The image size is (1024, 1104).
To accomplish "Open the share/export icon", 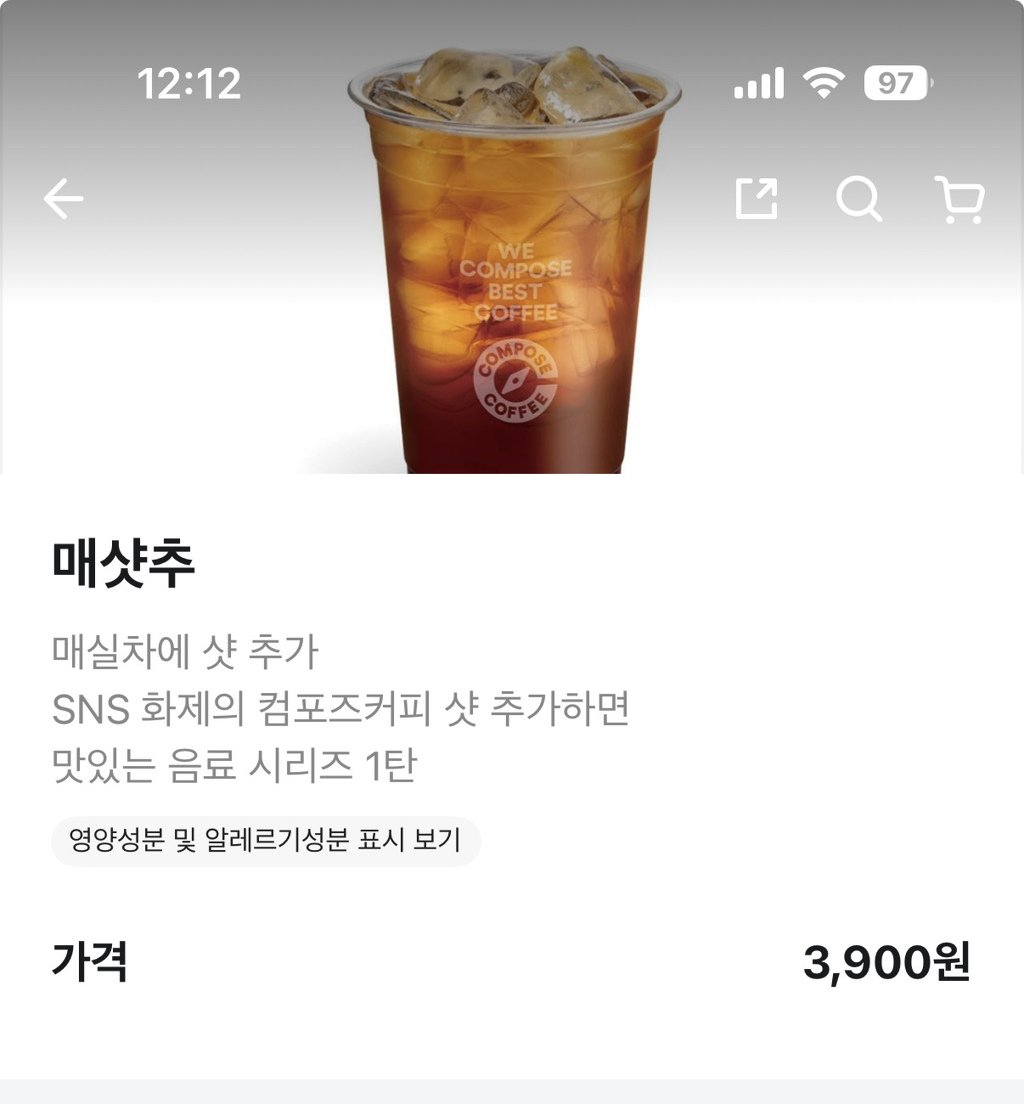I will point(757,198).
